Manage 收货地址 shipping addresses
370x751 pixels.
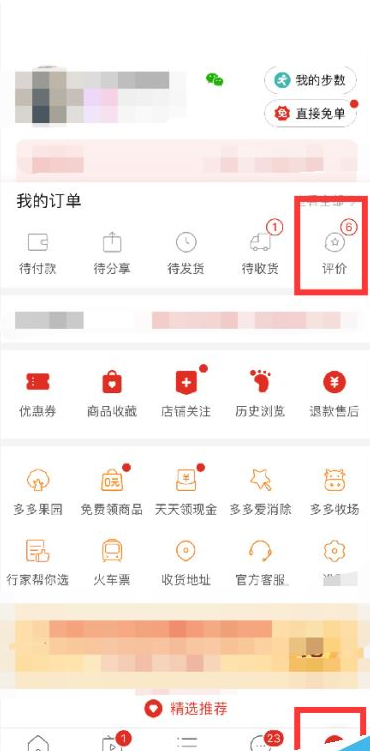[186, 563]
